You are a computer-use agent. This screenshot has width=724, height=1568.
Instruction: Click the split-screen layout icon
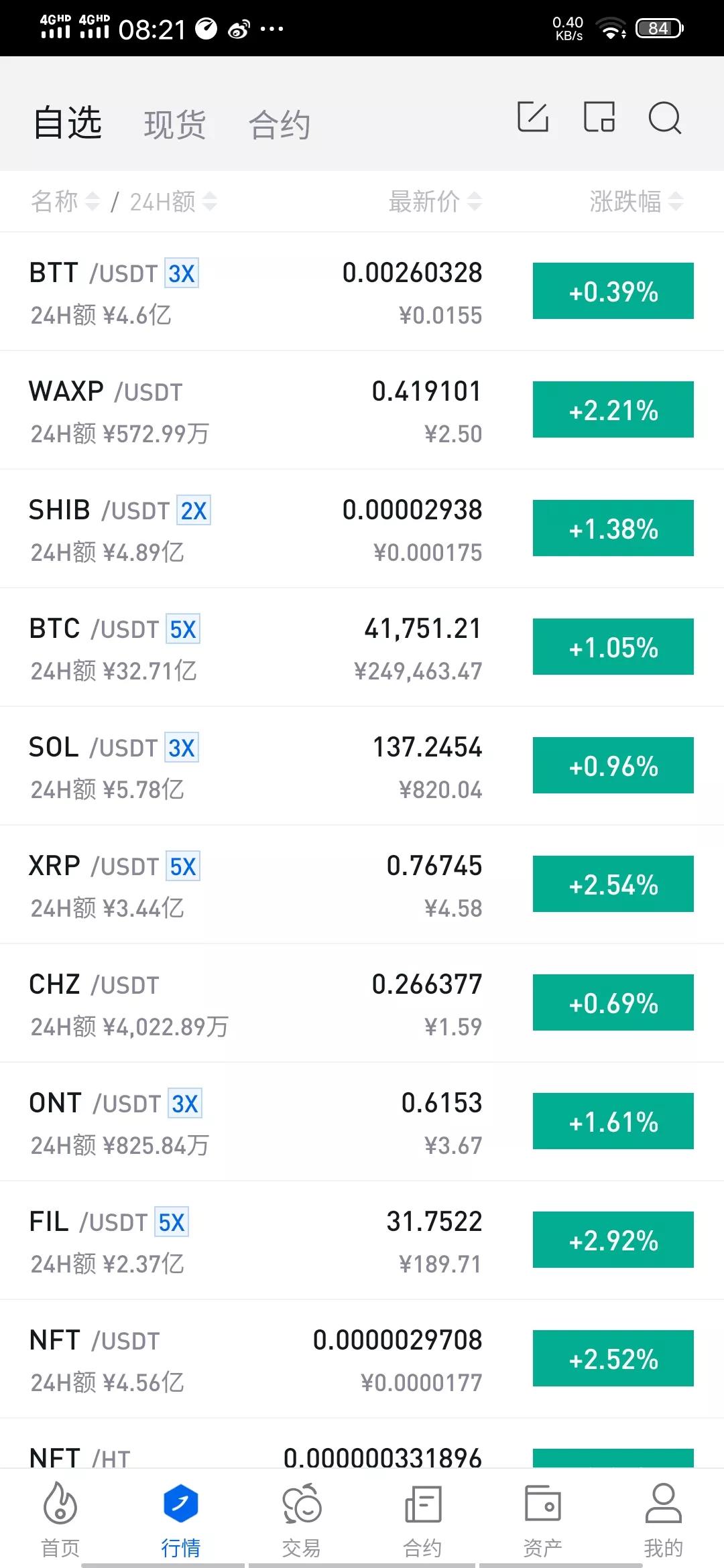pyautogui.click(x=599, y=118)
